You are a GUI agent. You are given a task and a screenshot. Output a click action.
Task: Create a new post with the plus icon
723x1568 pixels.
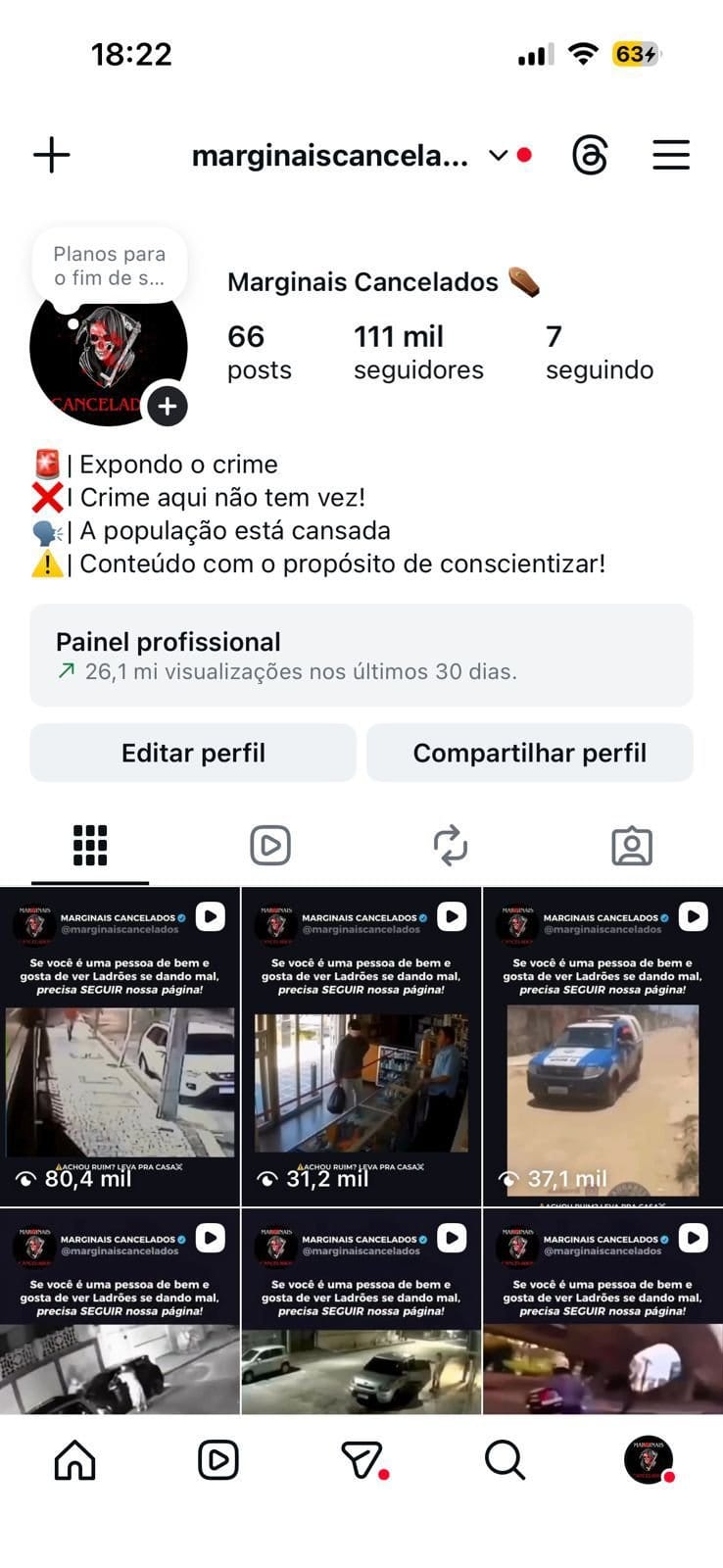[x=52, y=155]
